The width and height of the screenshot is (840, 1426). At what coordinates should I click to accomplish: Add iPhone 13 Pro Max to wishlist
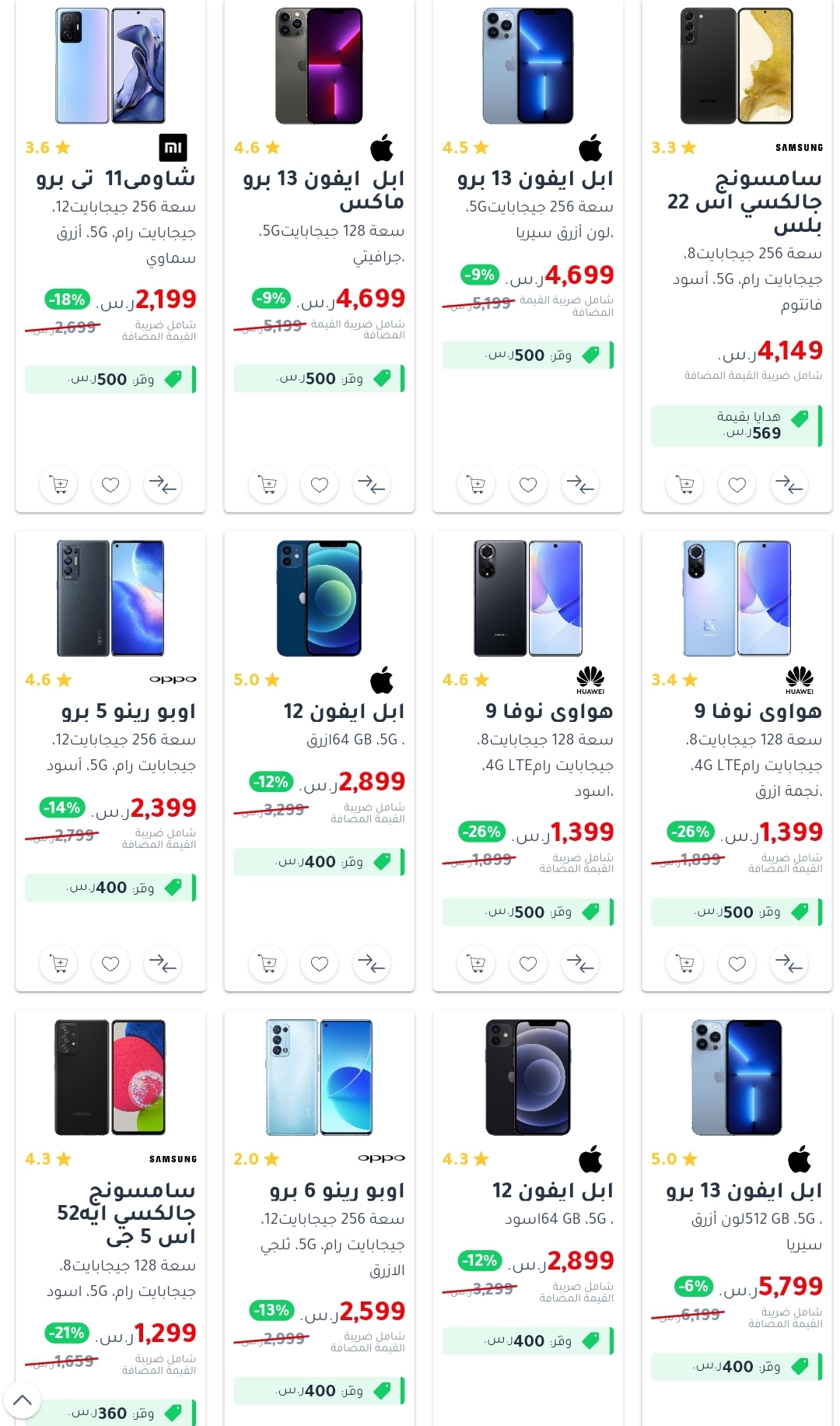(x=319, y=485)
